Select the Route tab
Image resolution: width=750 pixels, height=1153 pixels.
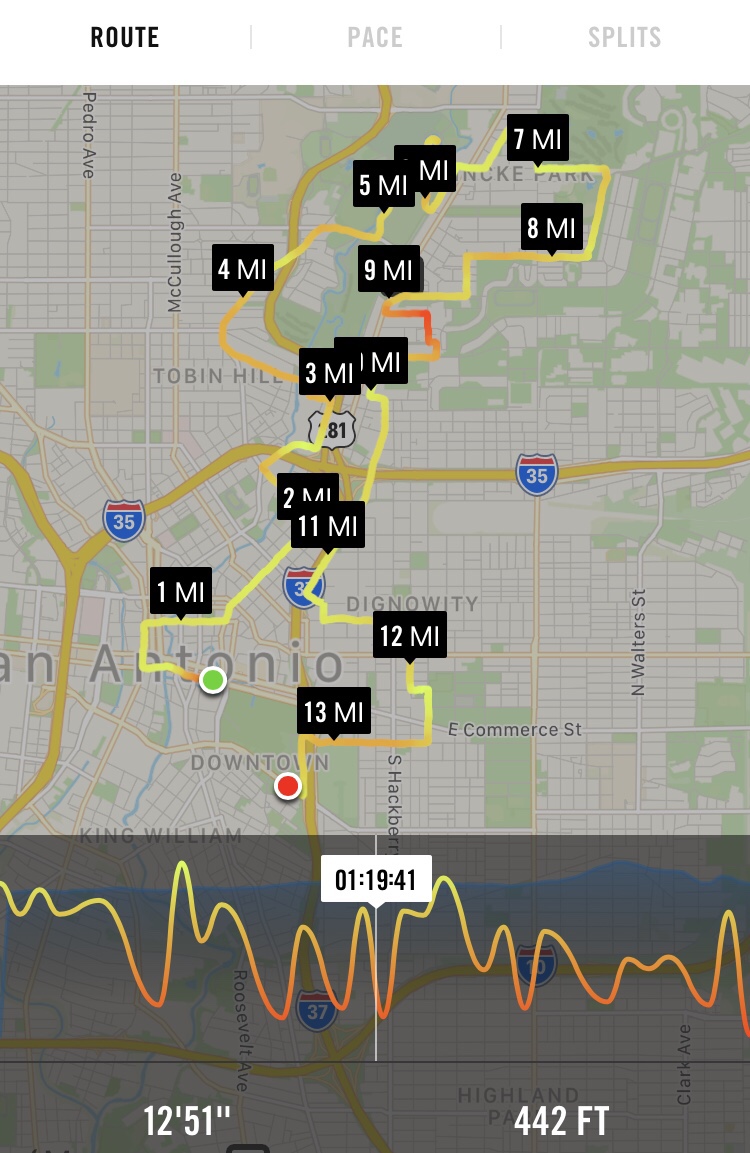pos(125,38)
